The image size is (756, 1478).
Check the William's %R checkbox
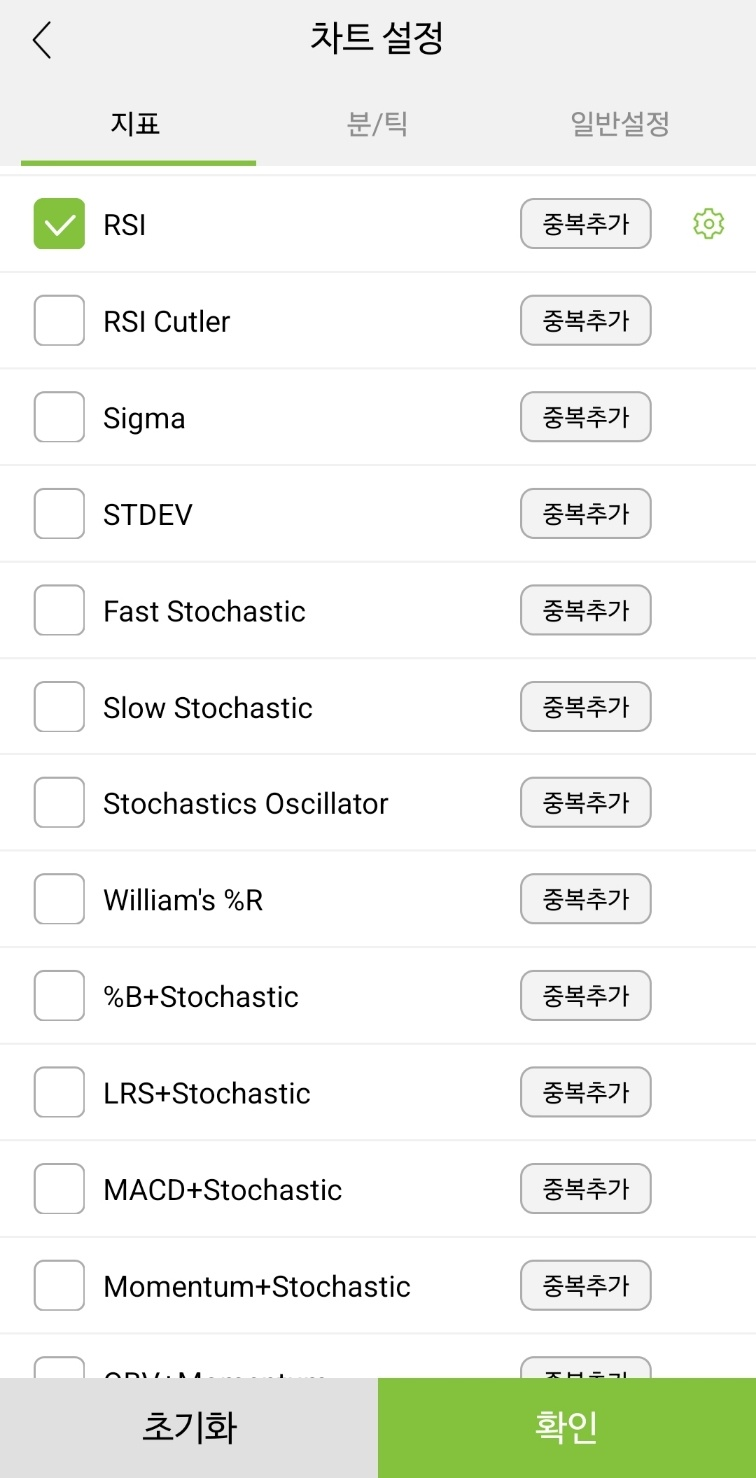pos(59,899)
